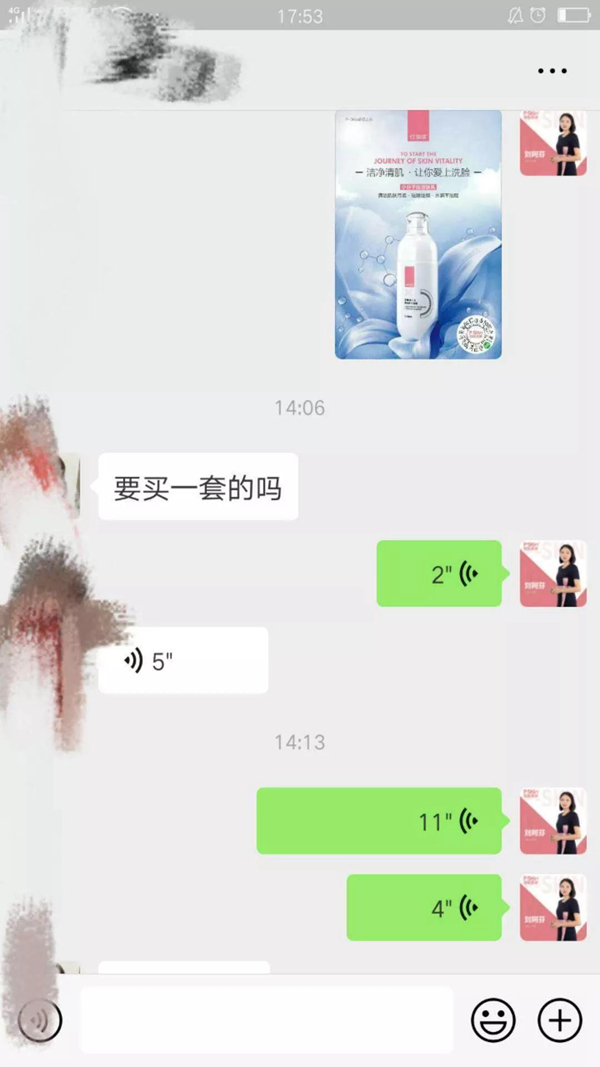
Task: Focus the message text field
Action: [266, 1021]
